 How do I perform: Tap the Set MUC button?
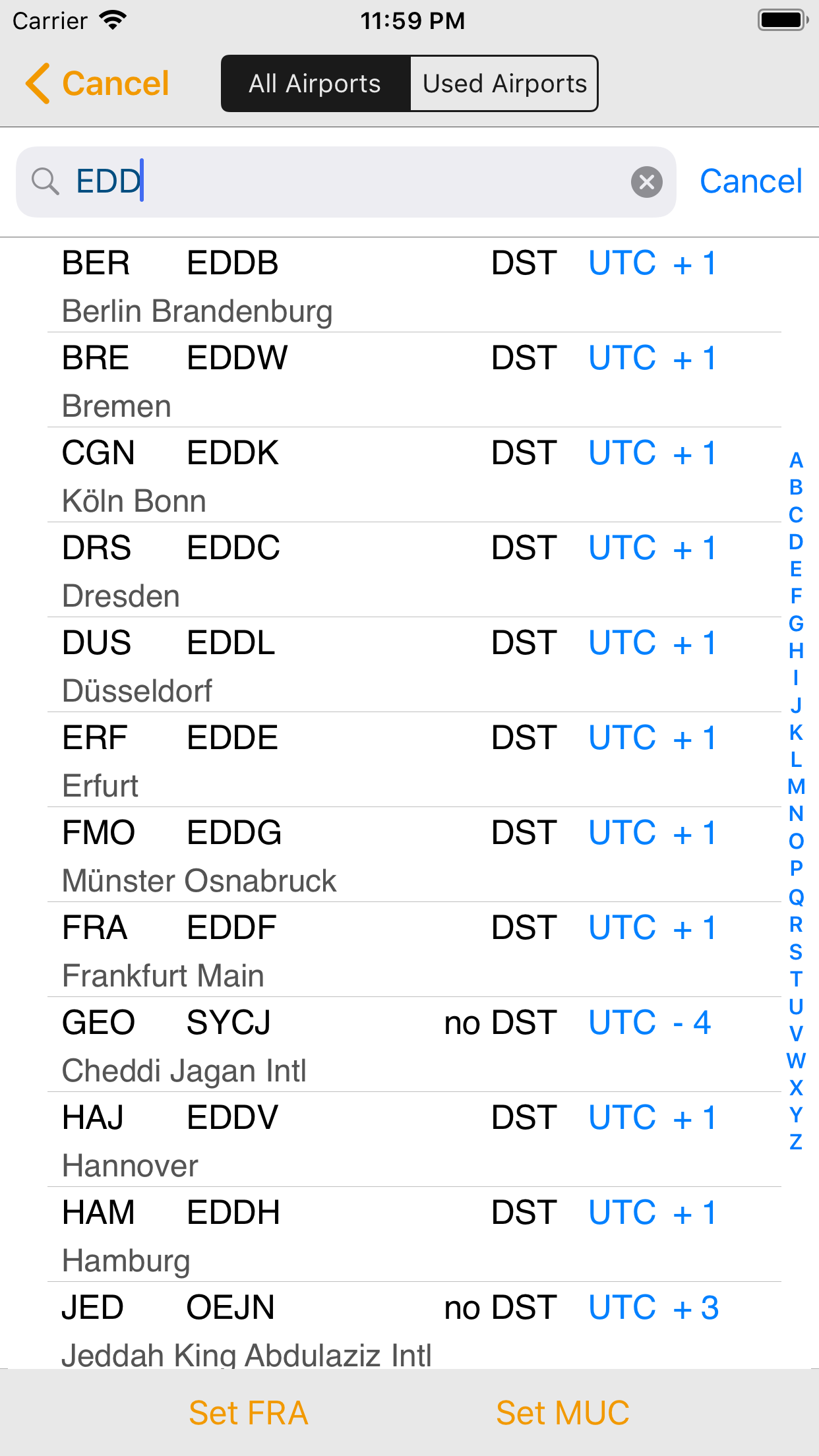(x=562, y=1412)
